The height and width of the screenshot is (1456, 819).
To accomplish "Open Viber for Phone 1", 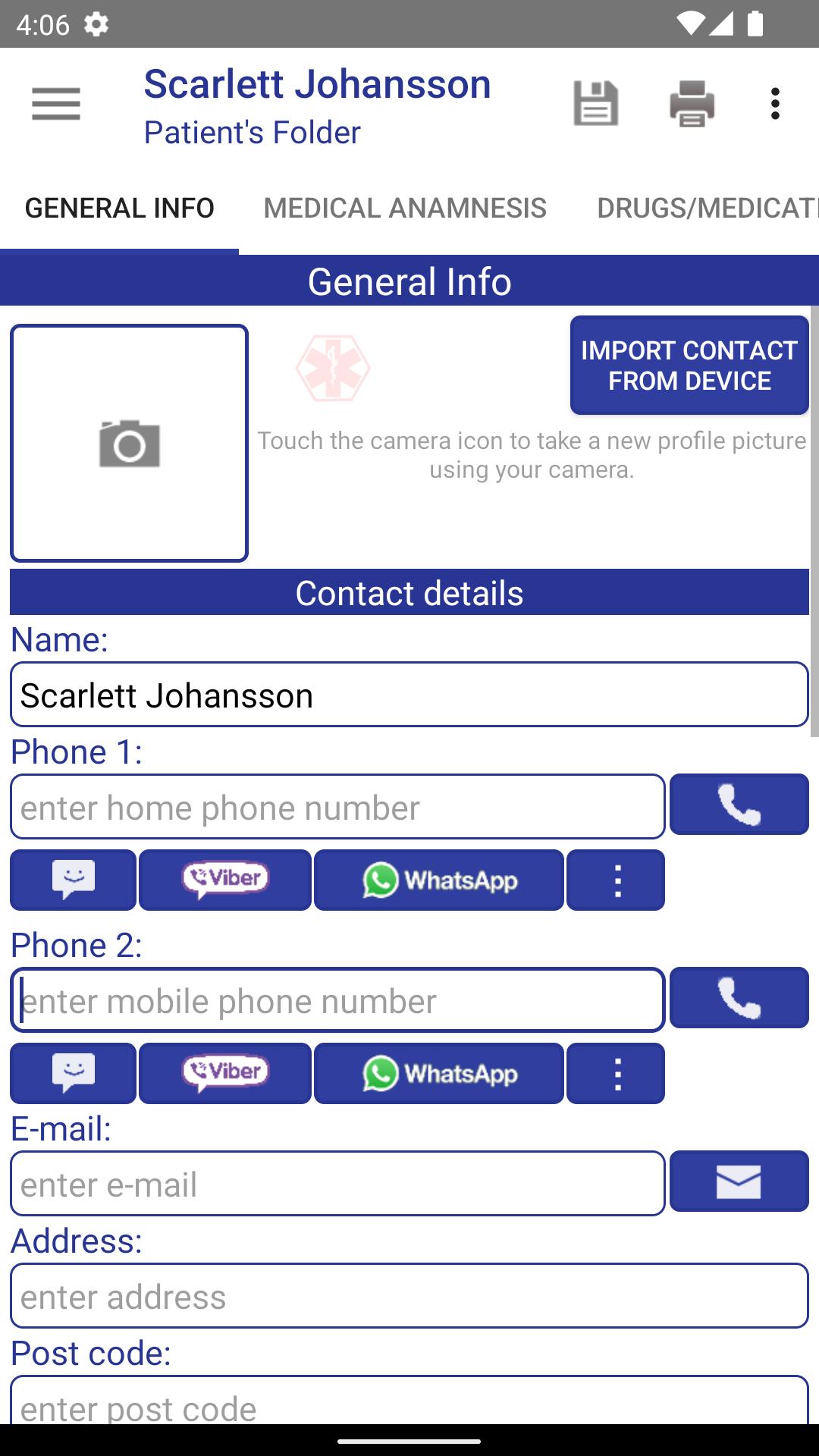I will tap(225, 880).
